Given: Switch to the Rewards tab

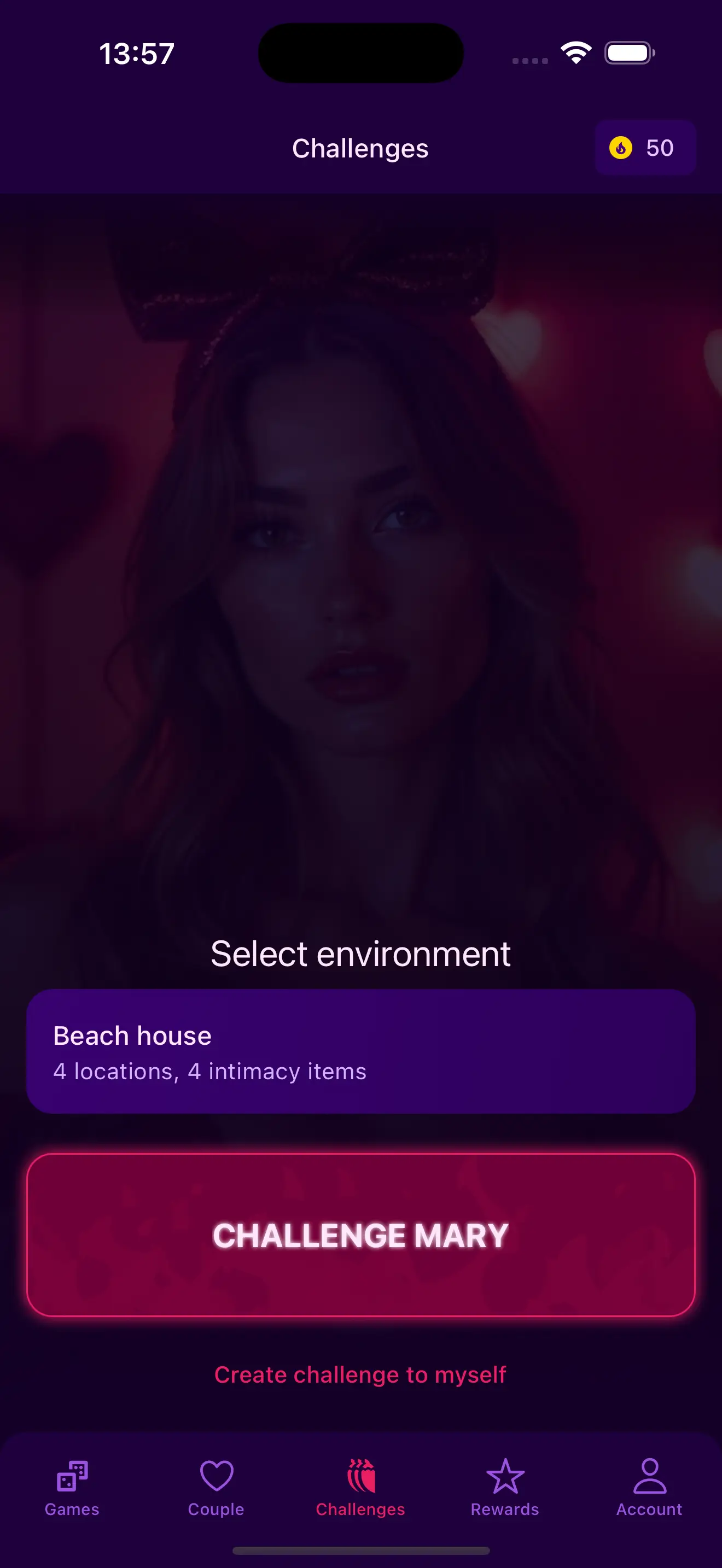Looking at the screenshot, I should 505,1487.
